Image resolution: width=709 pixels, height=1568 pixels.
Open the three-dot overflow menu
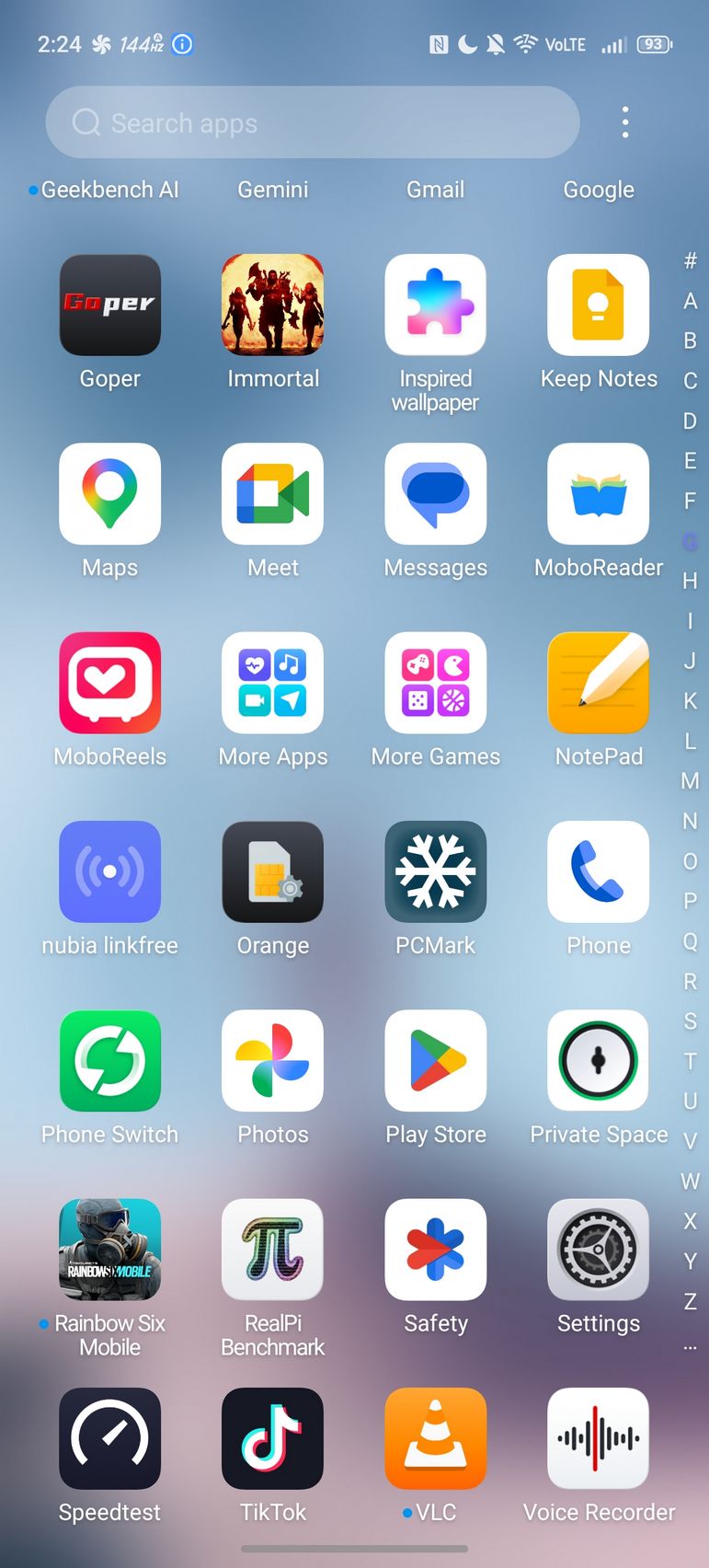click(625, 122)
